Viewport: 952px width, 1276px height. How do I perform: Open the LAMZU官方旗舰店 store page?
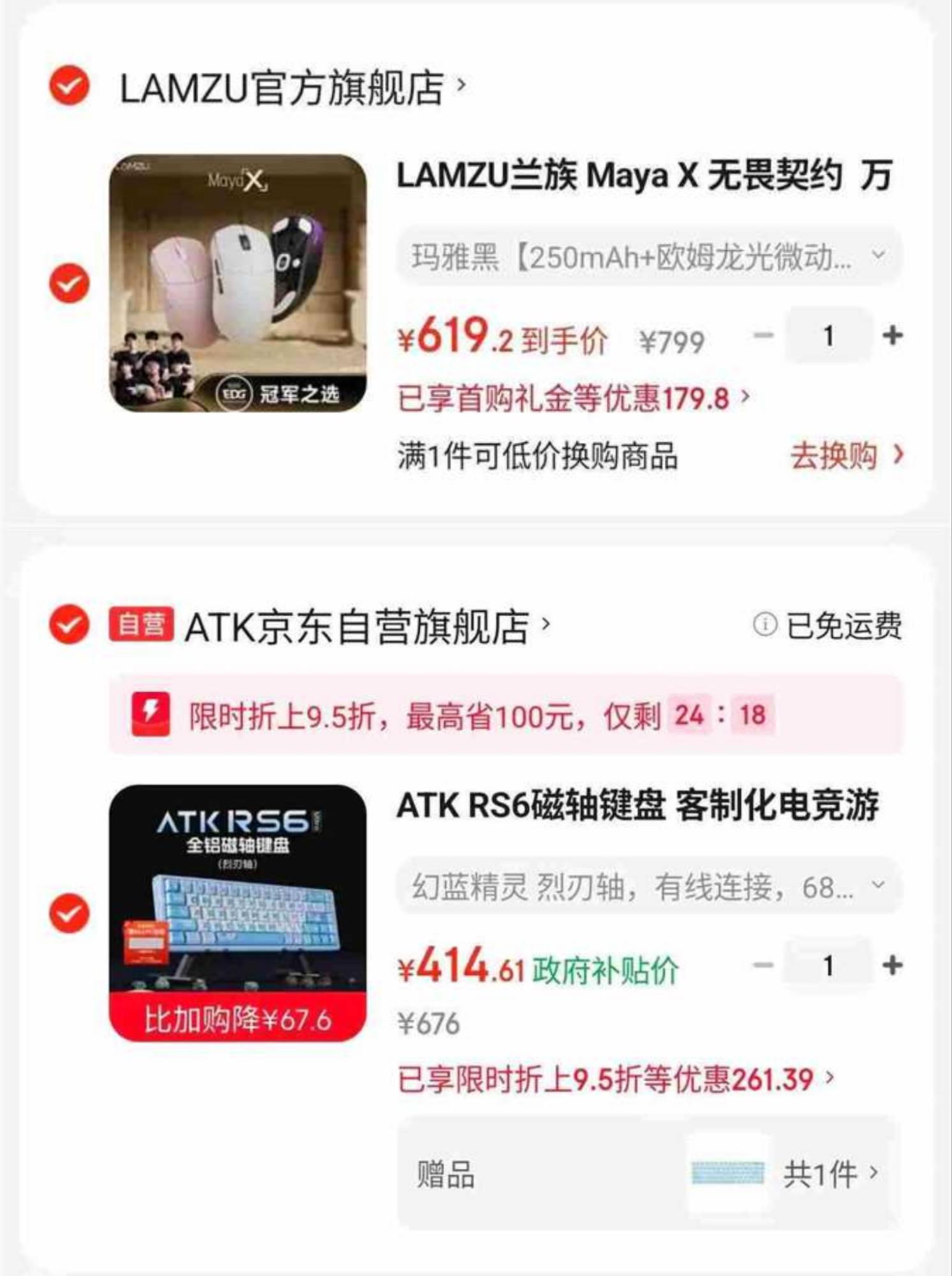pos(292,87)
